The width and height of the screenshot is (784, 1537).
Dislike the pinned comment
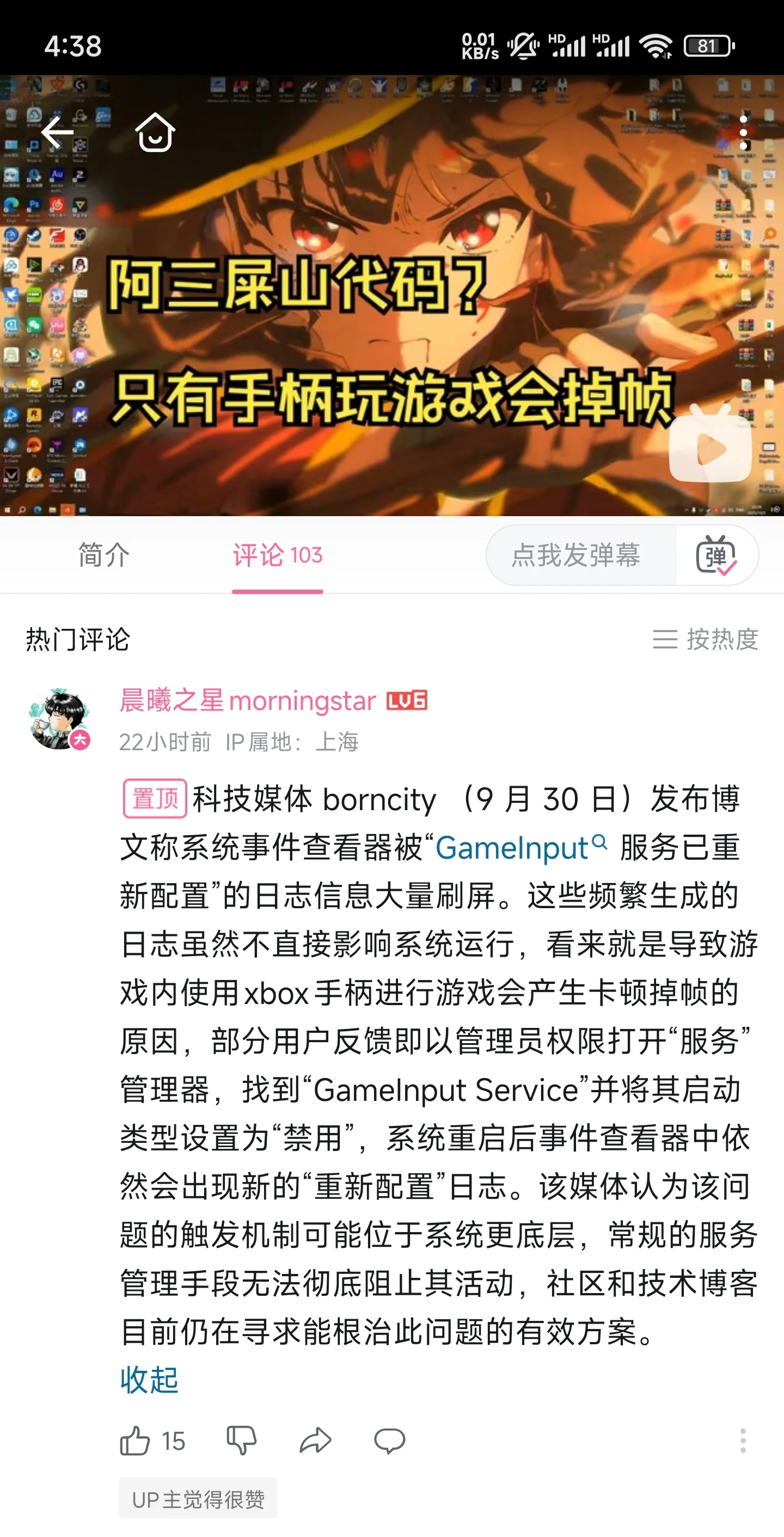pos(242,1441)
